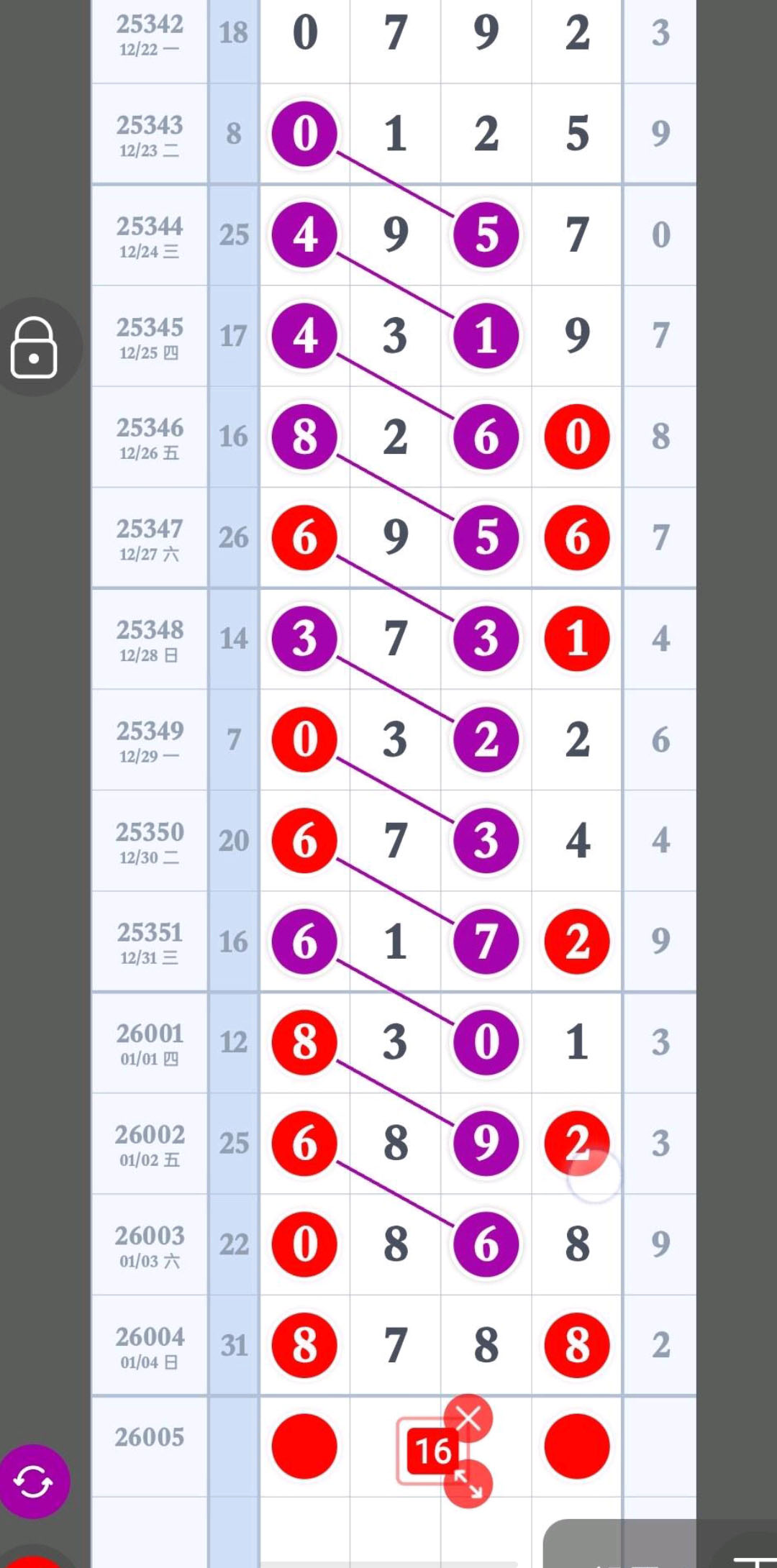Tap the resize handle on the 16 sticker

click(468, 1485)
